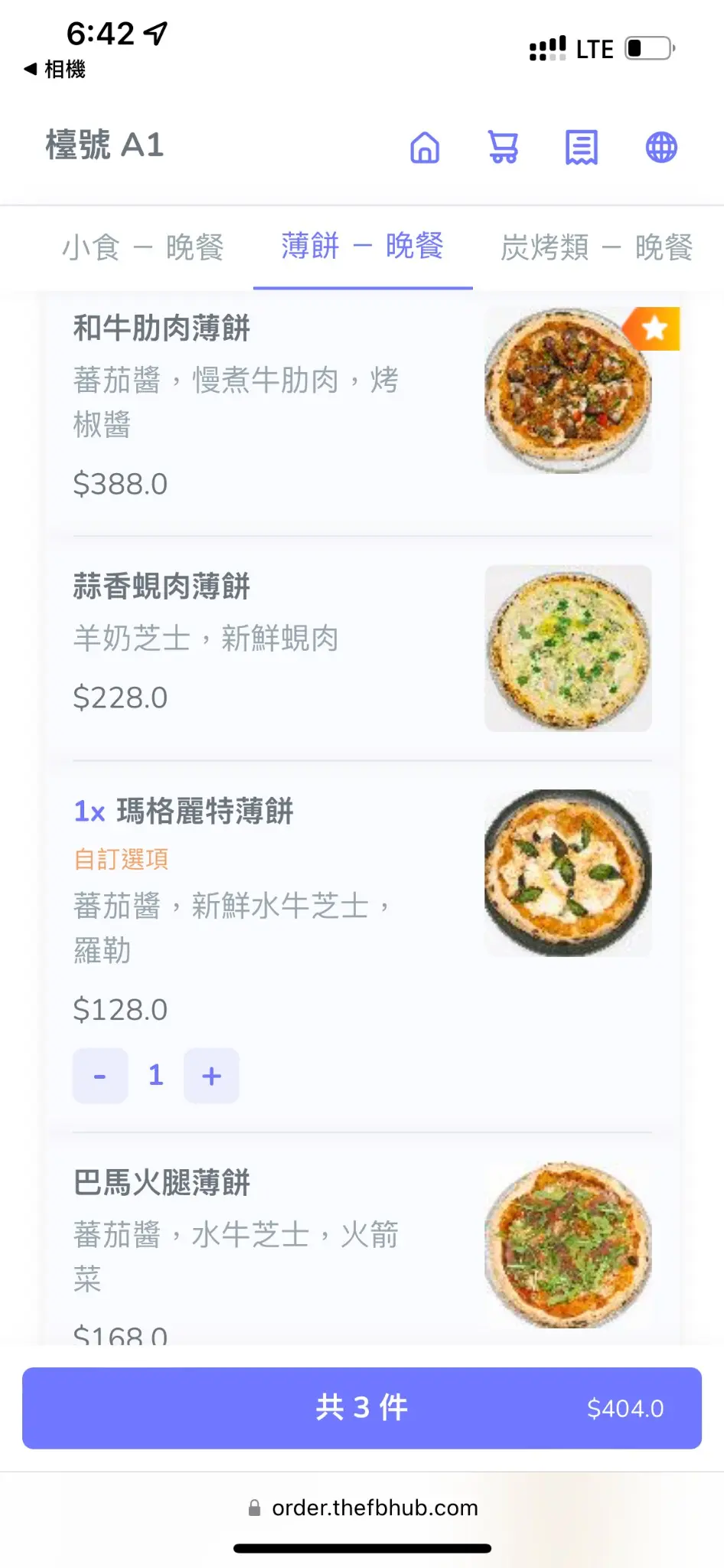Open the 巴馬火腿薄餅 item

point(362,1246)
